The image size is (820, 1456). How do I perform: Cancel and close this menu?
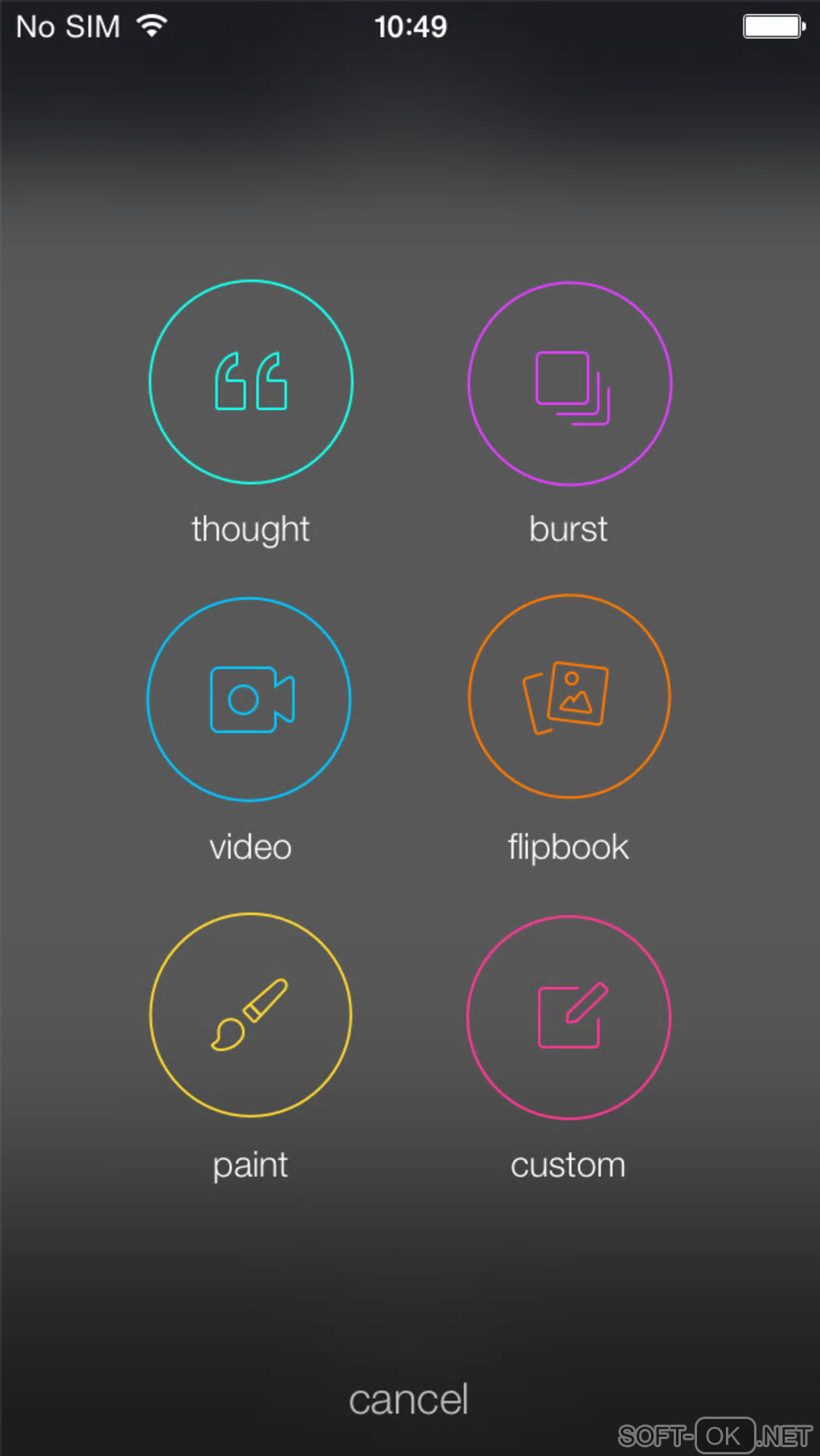coord(408,1400)
